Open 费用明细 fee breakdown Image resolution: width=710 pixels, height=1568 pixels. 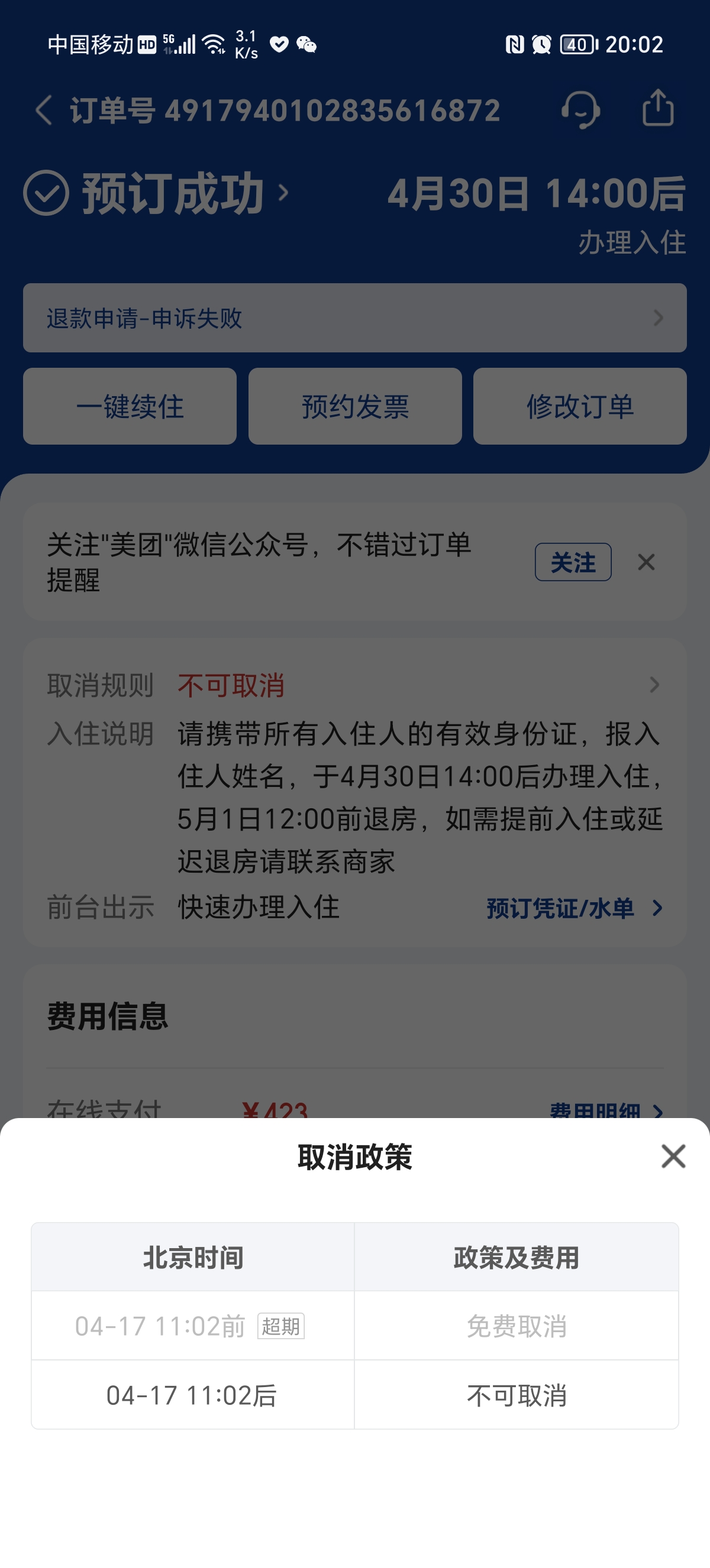click(x=606, y=1112)
